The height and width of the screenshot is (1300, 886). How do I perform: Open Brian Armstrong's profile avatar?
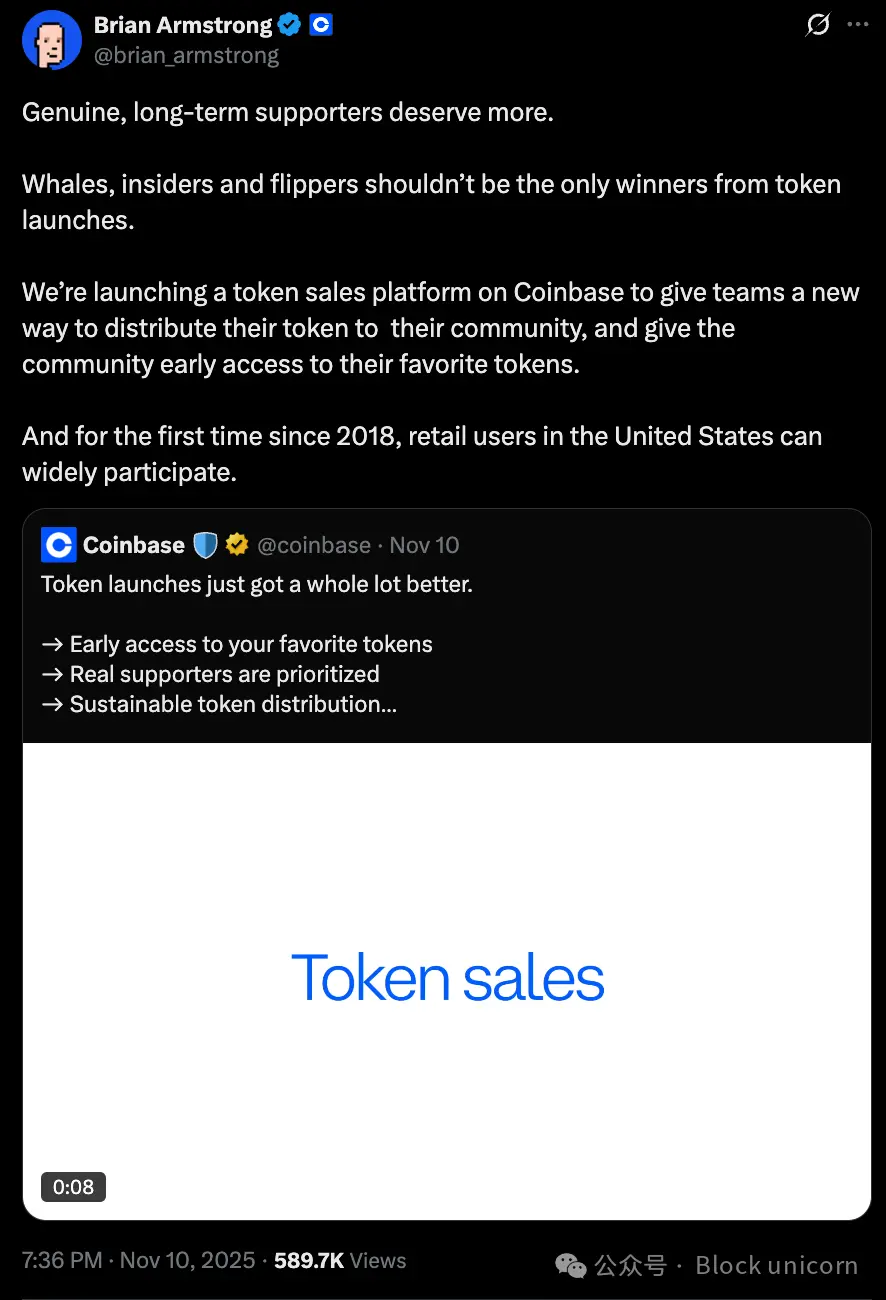[x=52, y=40]
